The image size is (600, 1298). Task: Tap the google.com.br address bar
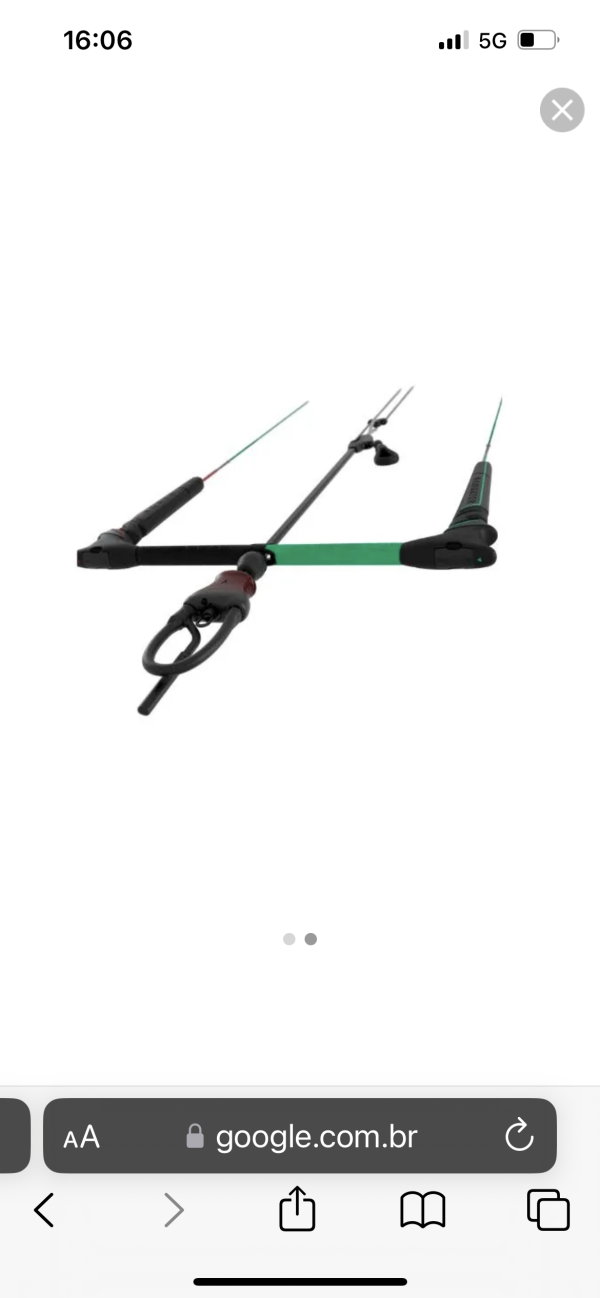coord(300,1136)
